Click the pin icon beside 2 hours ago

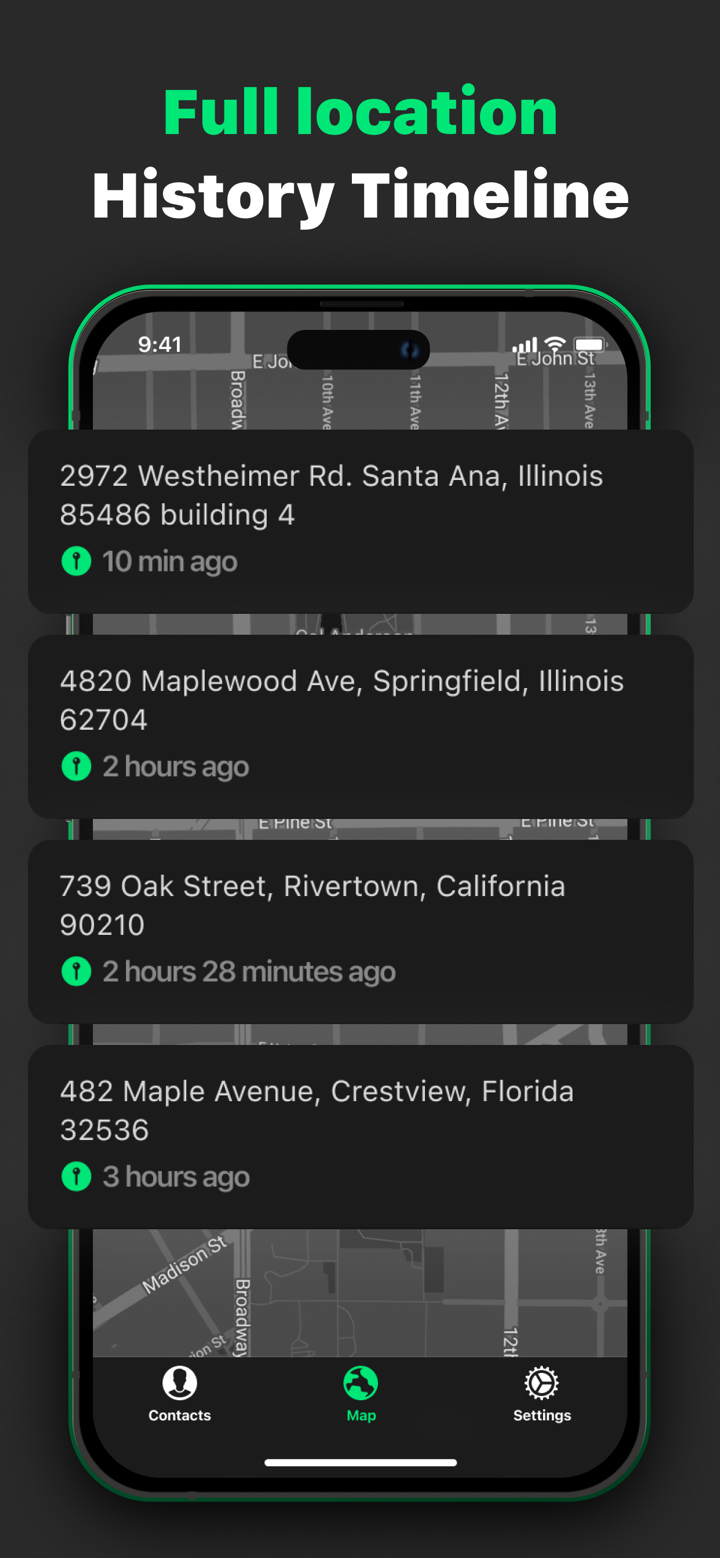point(76,766)
